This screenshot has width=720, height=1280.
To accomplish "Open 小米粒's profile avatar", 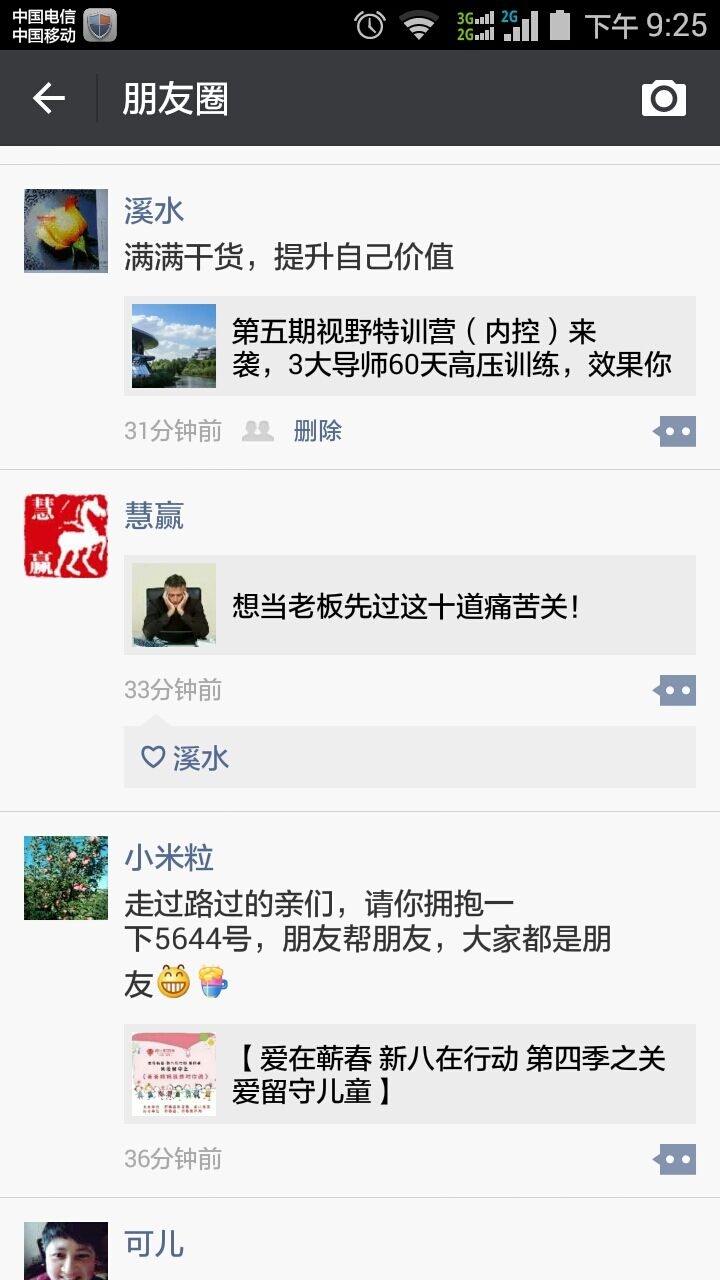I will pos(66,878).
